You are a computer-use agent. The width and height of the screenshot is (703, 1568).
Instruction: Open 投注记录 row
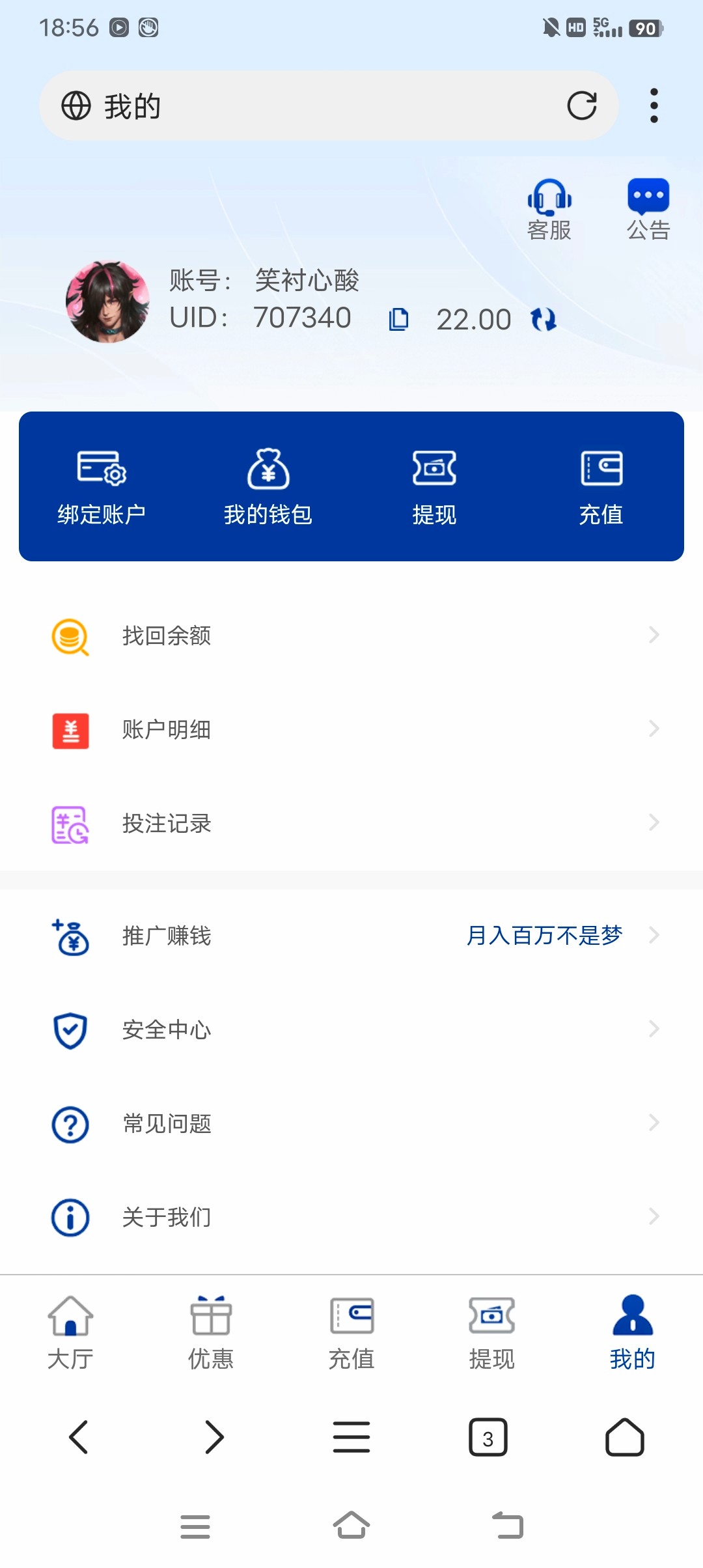click(x=351, y=823)
